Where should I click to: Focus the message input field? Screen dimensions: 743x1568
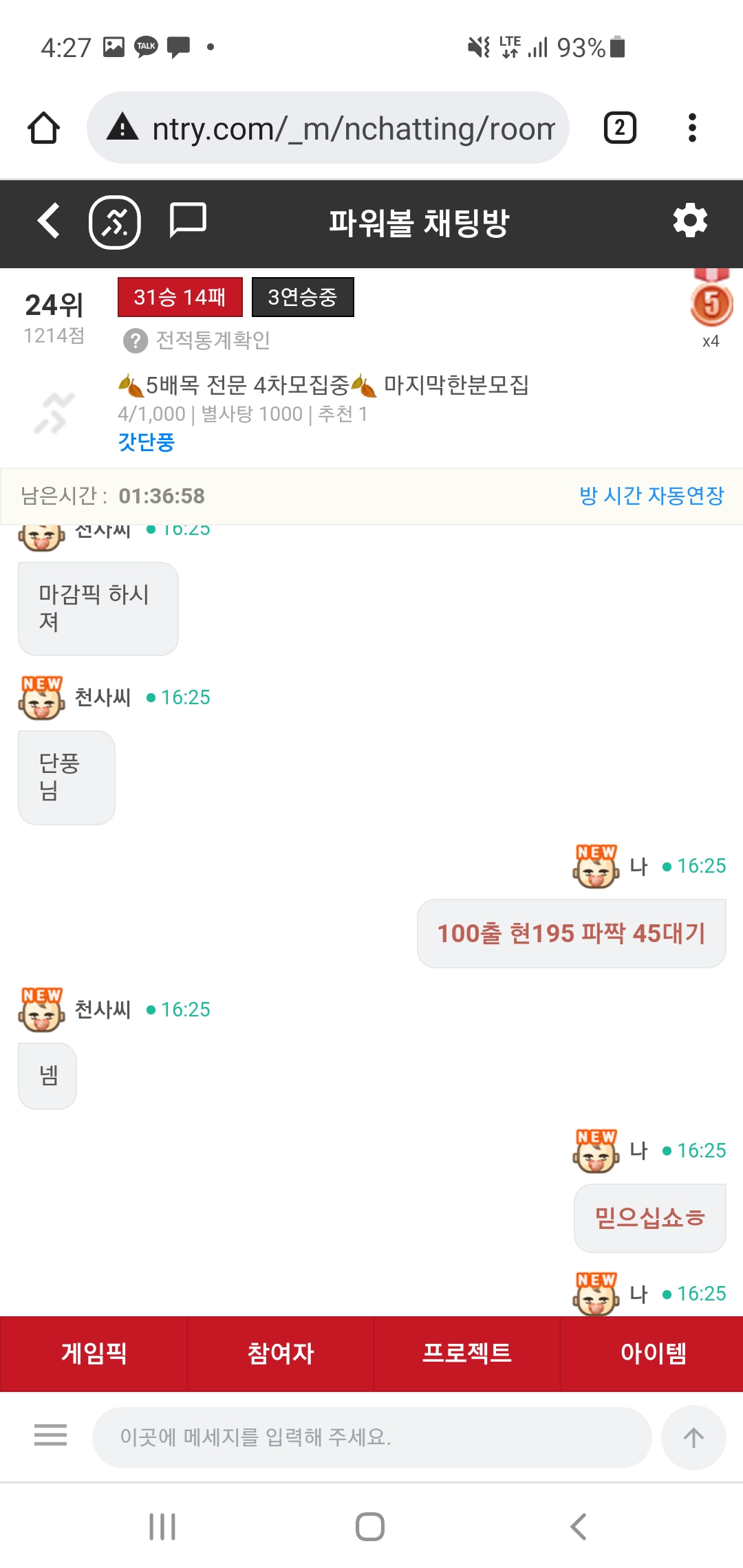point(371,1437)
